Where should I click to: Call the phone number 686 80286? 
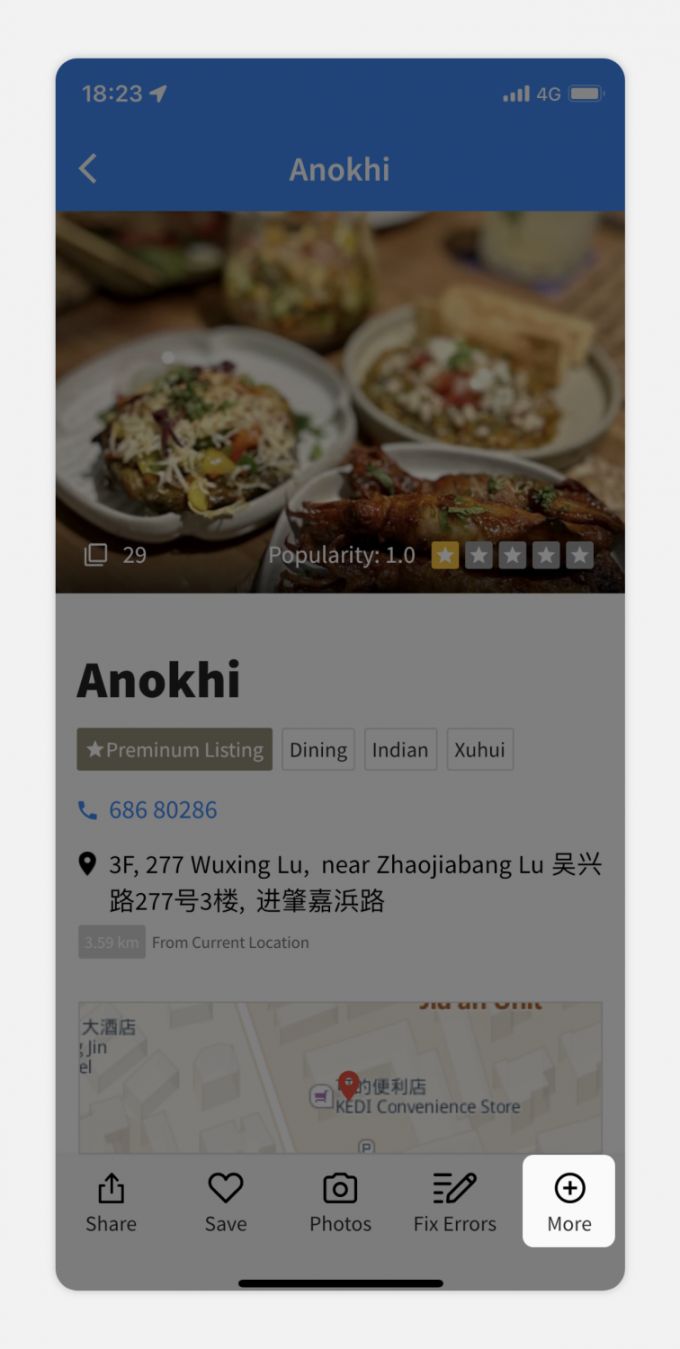tap(162, 809)
